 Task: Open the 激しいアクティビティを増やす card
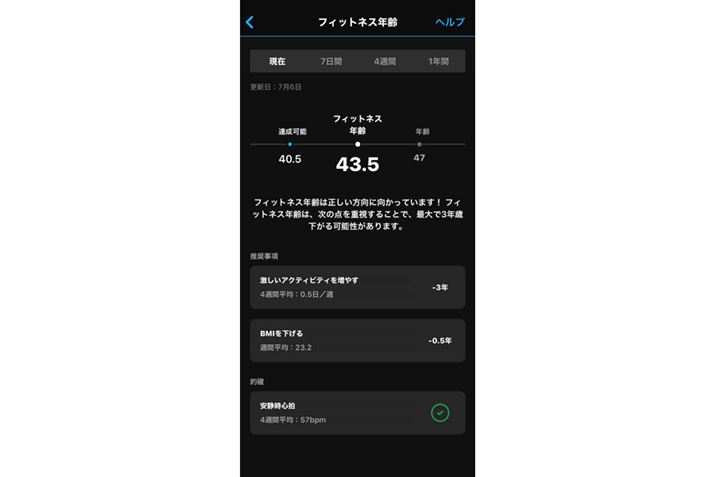click(x=357, y=287)
